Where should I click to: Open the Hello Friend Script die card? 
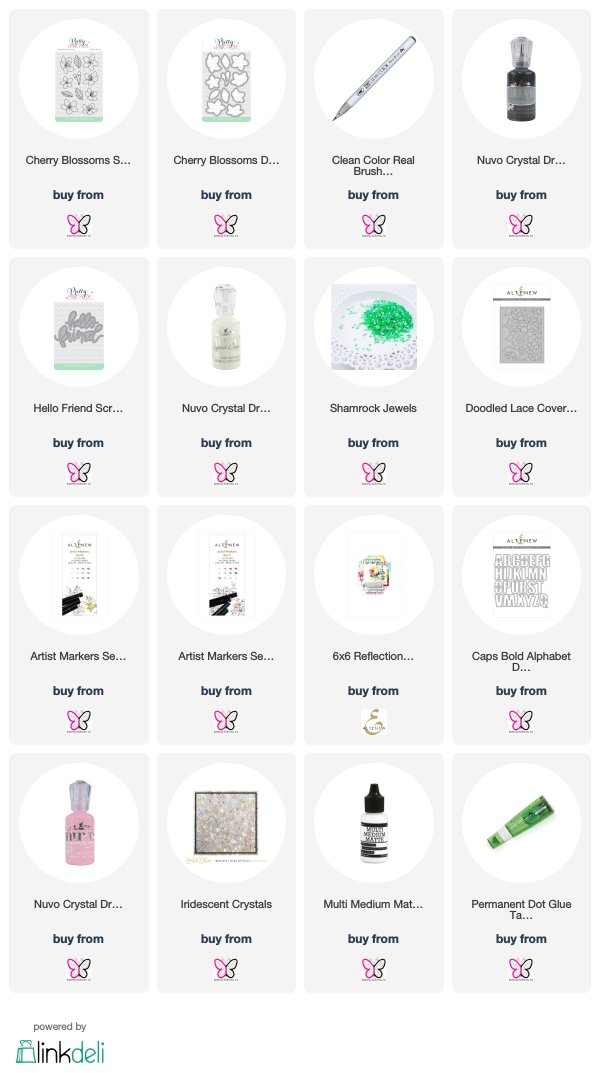coord(79,377)
